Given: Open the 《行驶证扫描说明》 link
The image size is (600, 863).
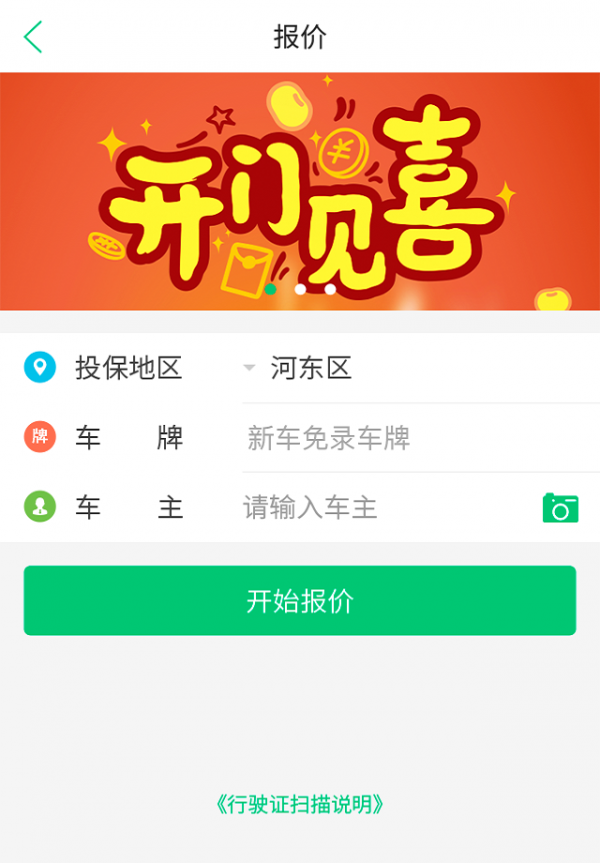Looking at the screenshot, I should pyautogui.click(x=300, y=804).
